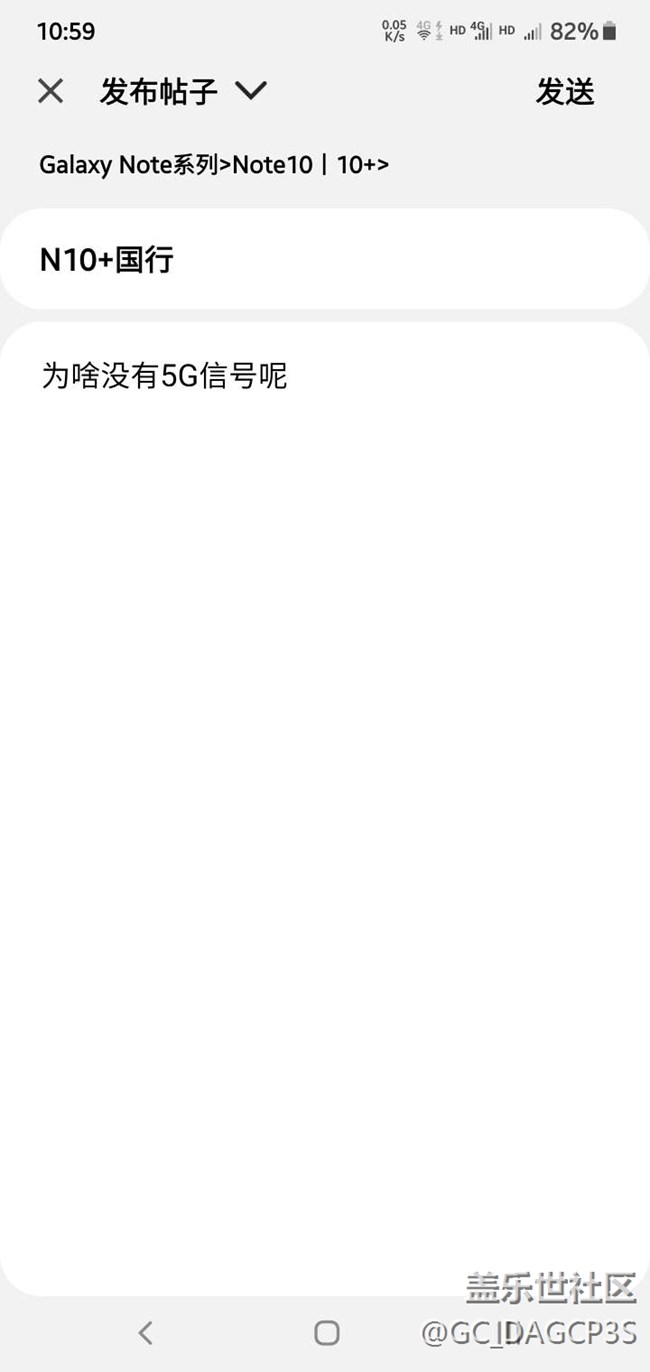Go to the system home screen
Viewport: 650px width, 1372px height.
(326, 1332)
